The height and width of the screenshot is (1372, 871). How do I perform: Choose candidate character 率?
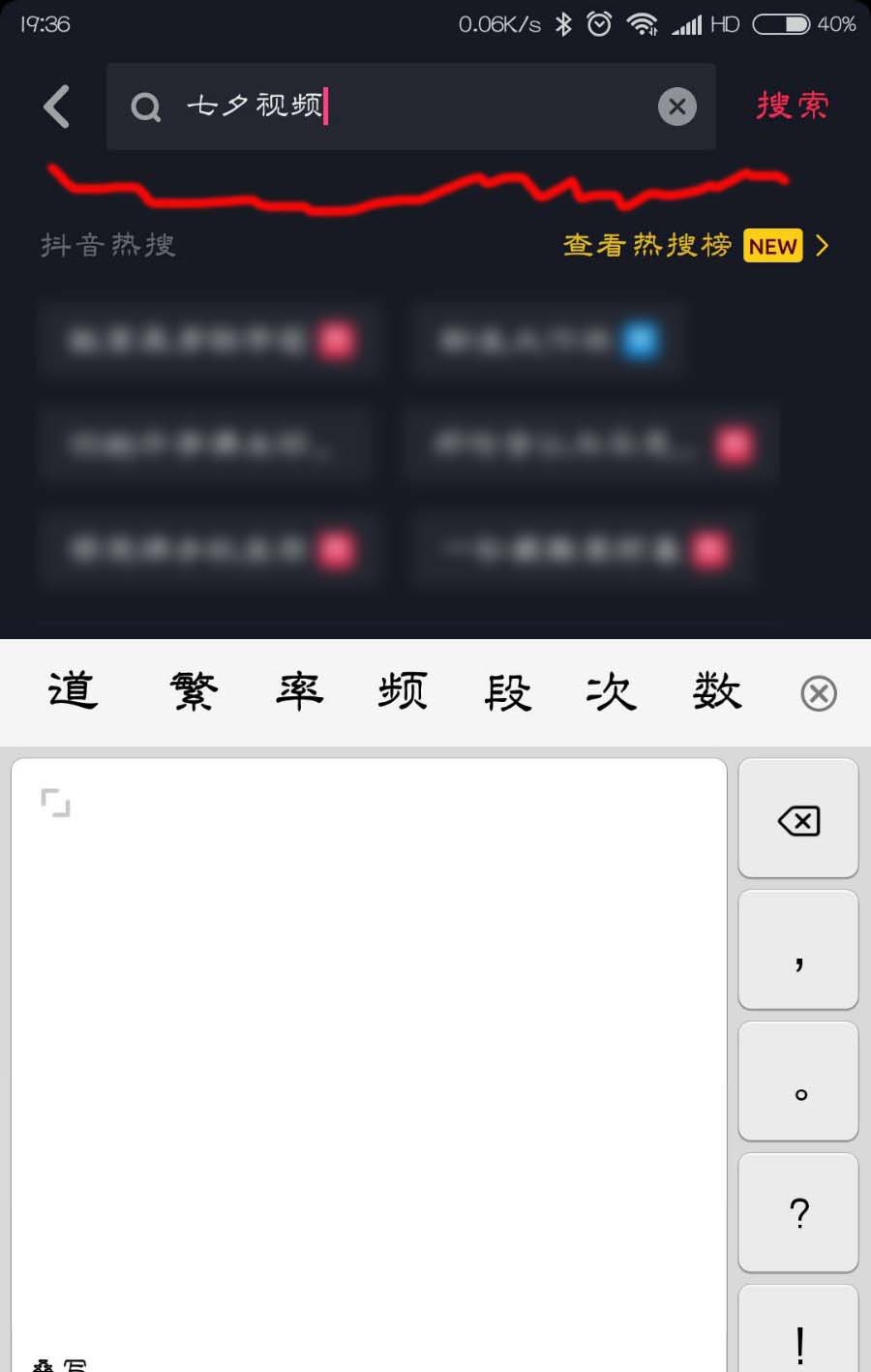coord(299,692)
